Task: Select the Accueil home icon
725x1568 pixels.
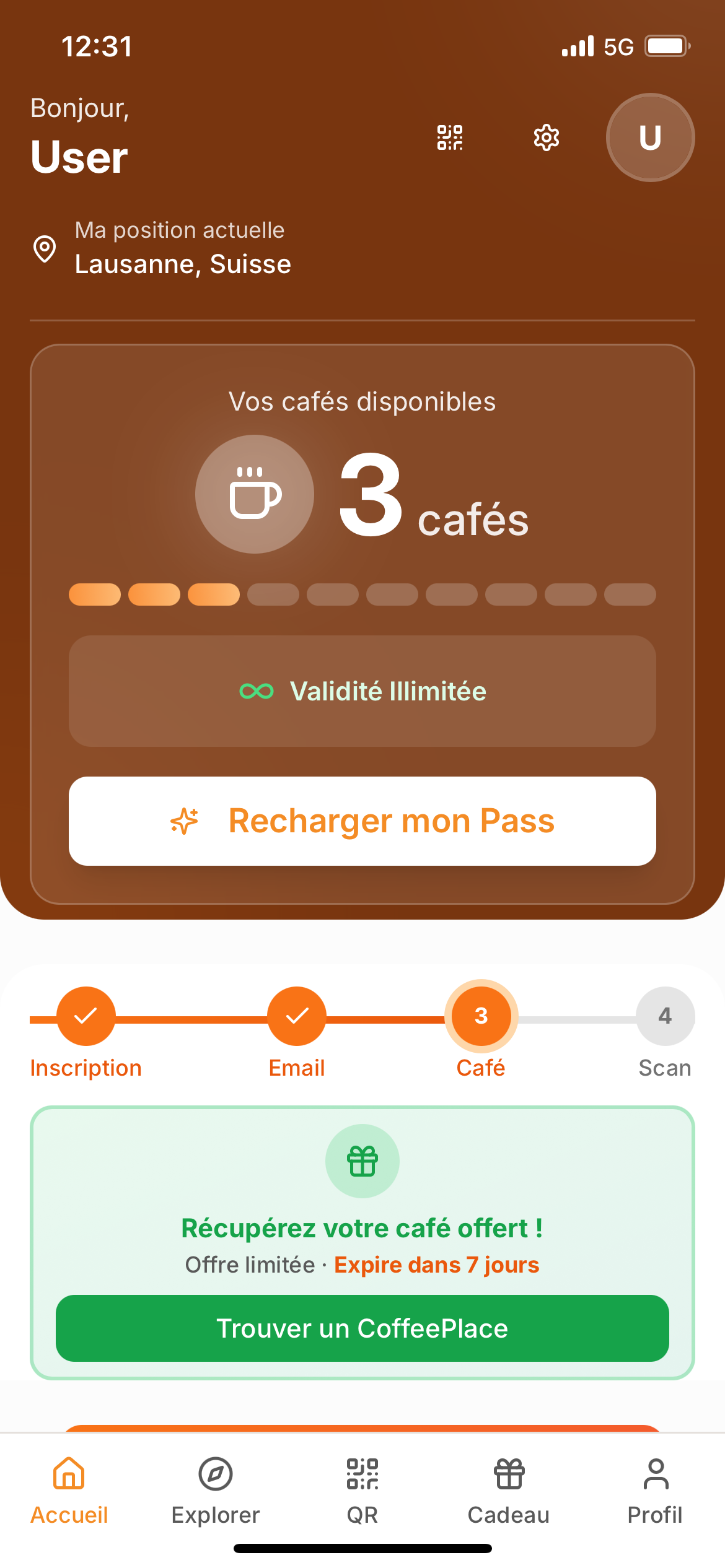Action: point(68,1475)
